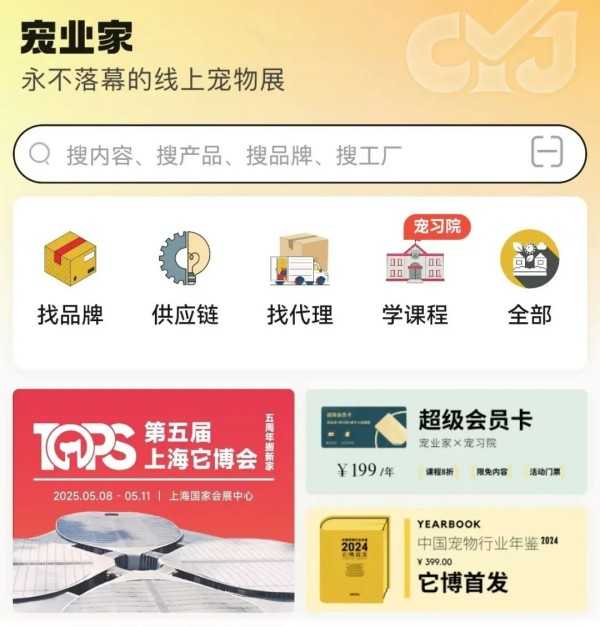View the 超级会员卡 membership card offer
Viewport: 600px width, 627px height.
click(446, 442)
